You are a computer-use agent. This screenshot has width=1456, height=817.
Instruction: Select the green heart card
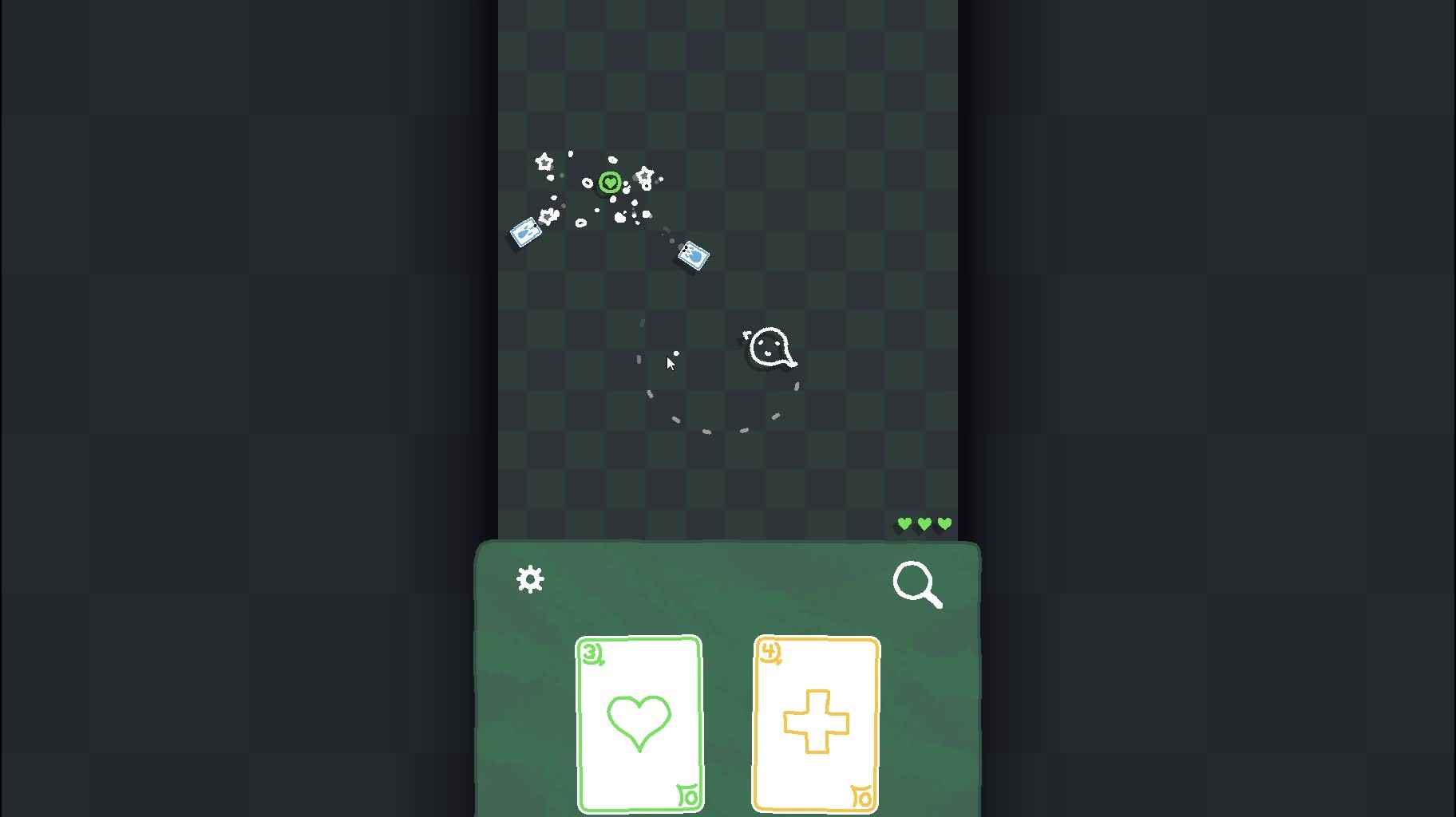click(x=639, y=724)
